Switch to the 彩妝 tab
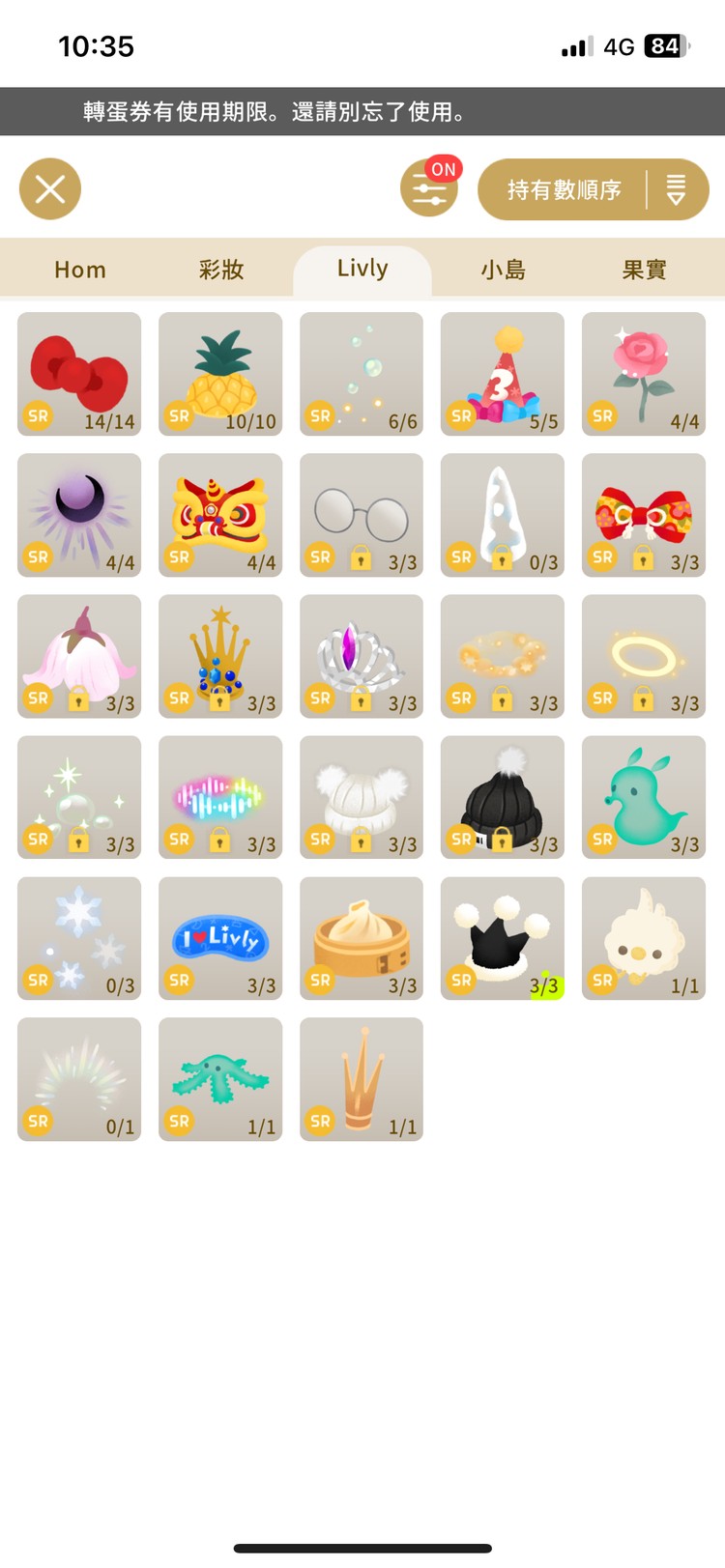Image resolution: width=725 pixels, height=1568 pixels. tap(221, 270)
